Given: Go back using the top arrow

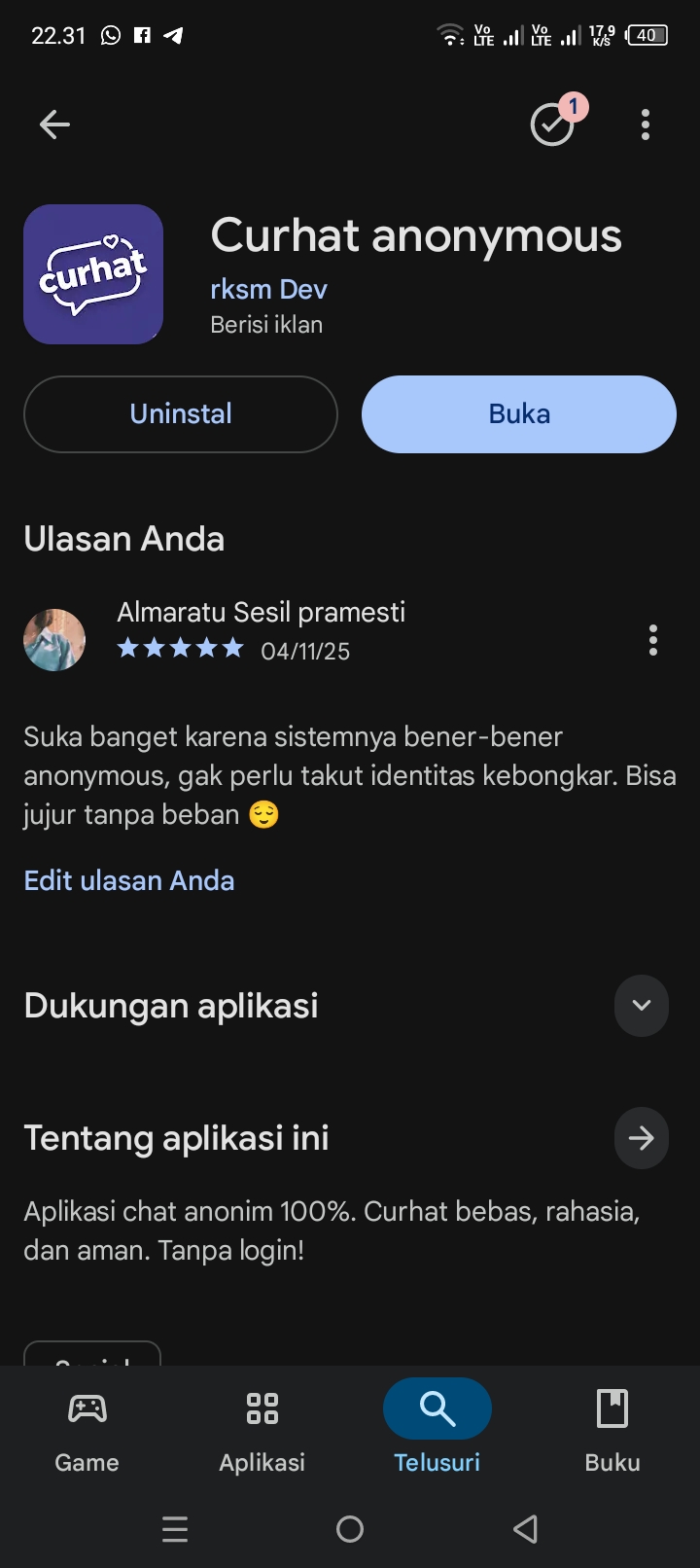Looking at the screenshot, I should pyautogui.click(x=54, y=125).
